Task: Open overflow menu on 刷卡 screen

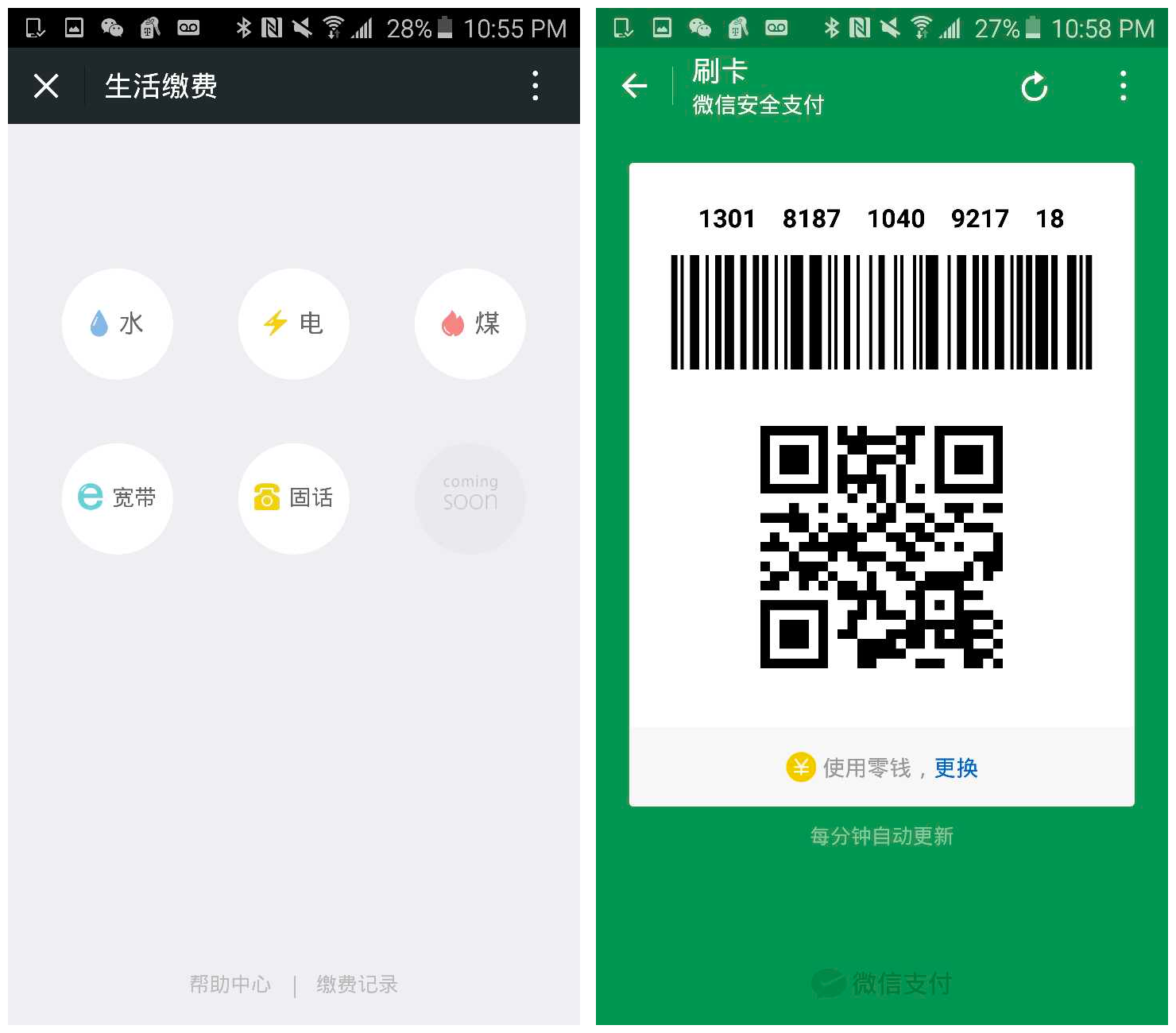Action: coord(1123,86)
